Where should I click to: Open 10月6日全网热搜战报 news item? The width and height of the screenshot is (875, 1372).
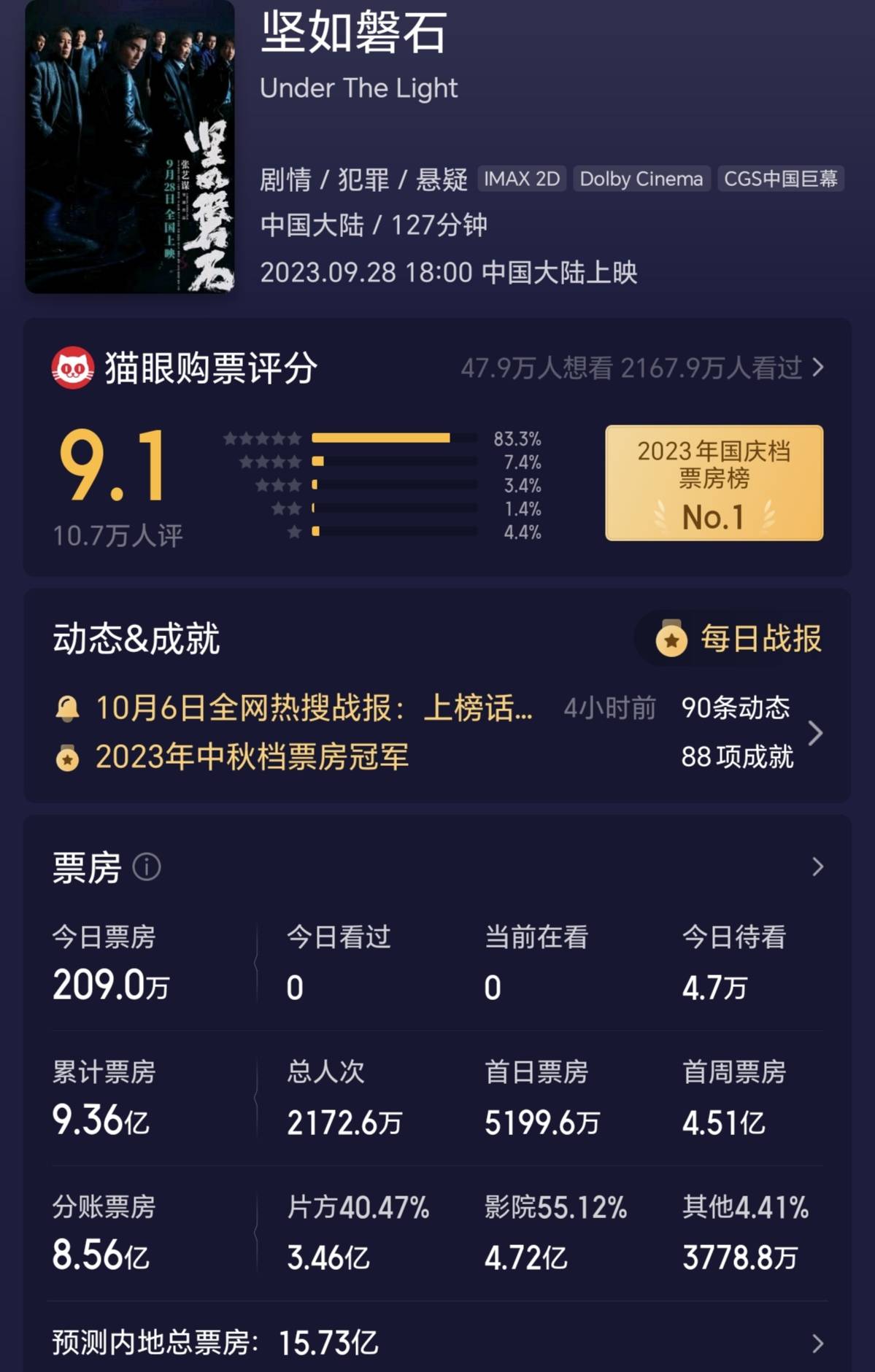point(314,708)
